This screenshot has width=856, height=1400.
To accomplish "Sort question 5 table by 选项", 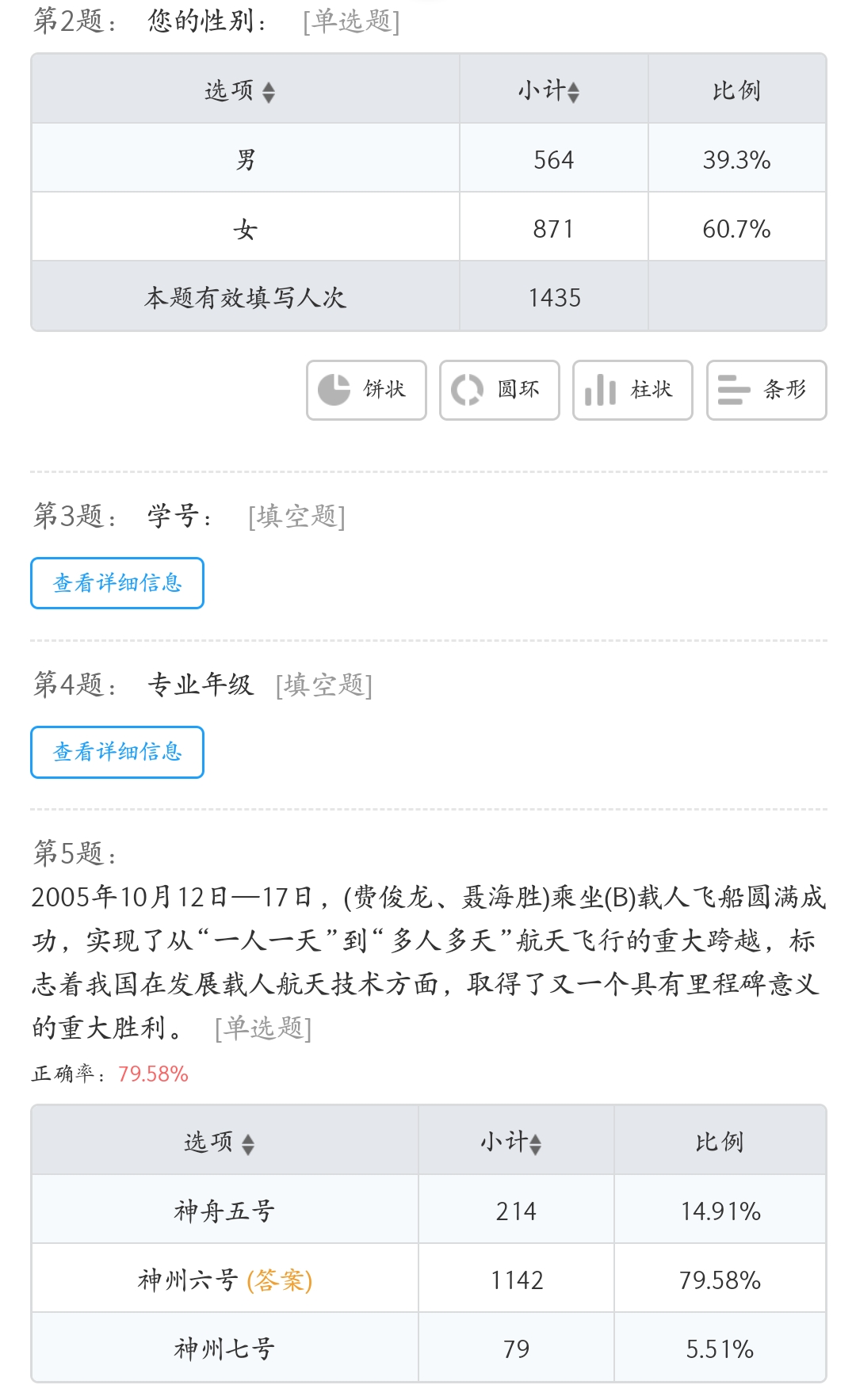I will click(x=248, y=1143).
